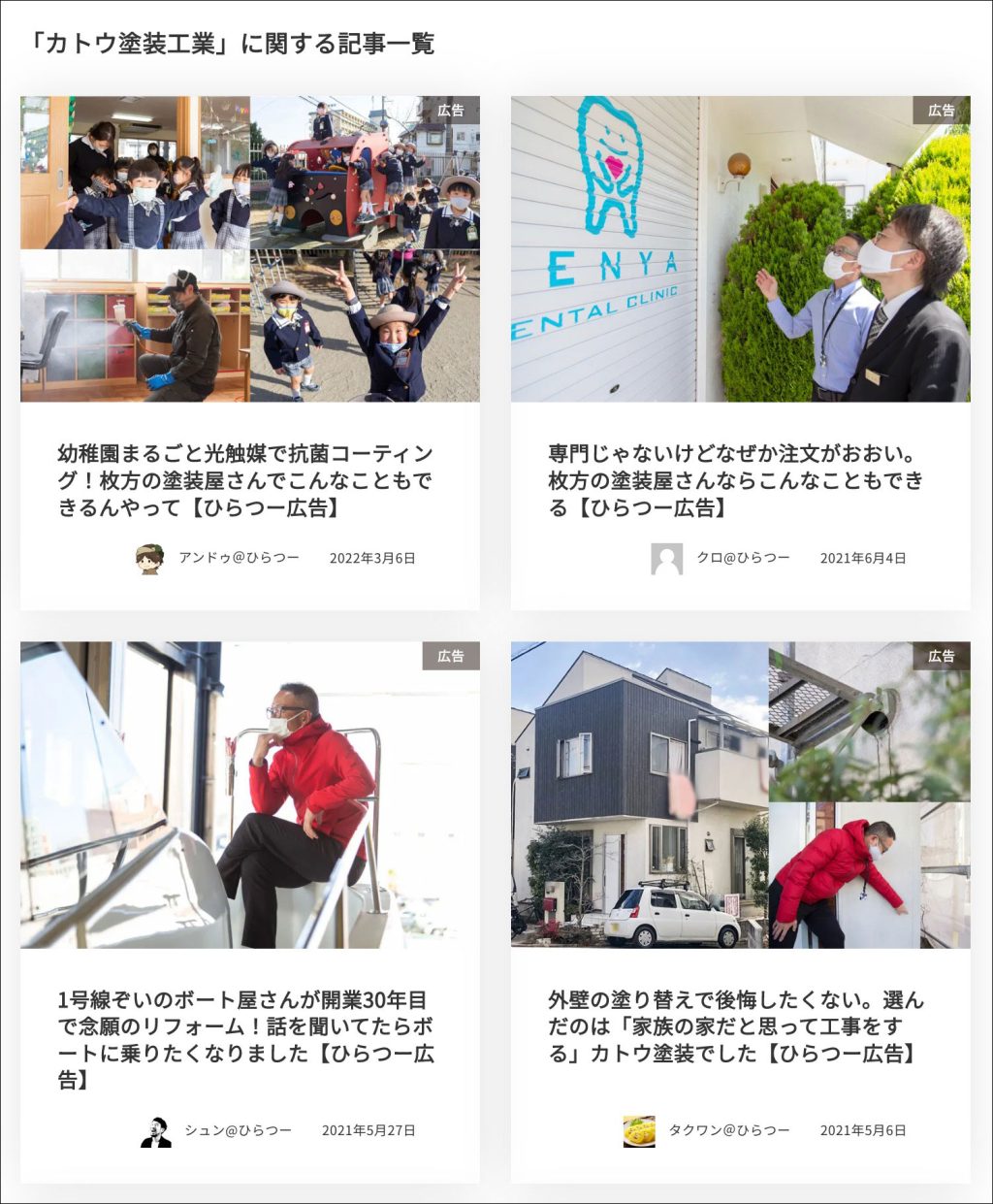View author シュン@ひらつー profile

[238, 1130]
